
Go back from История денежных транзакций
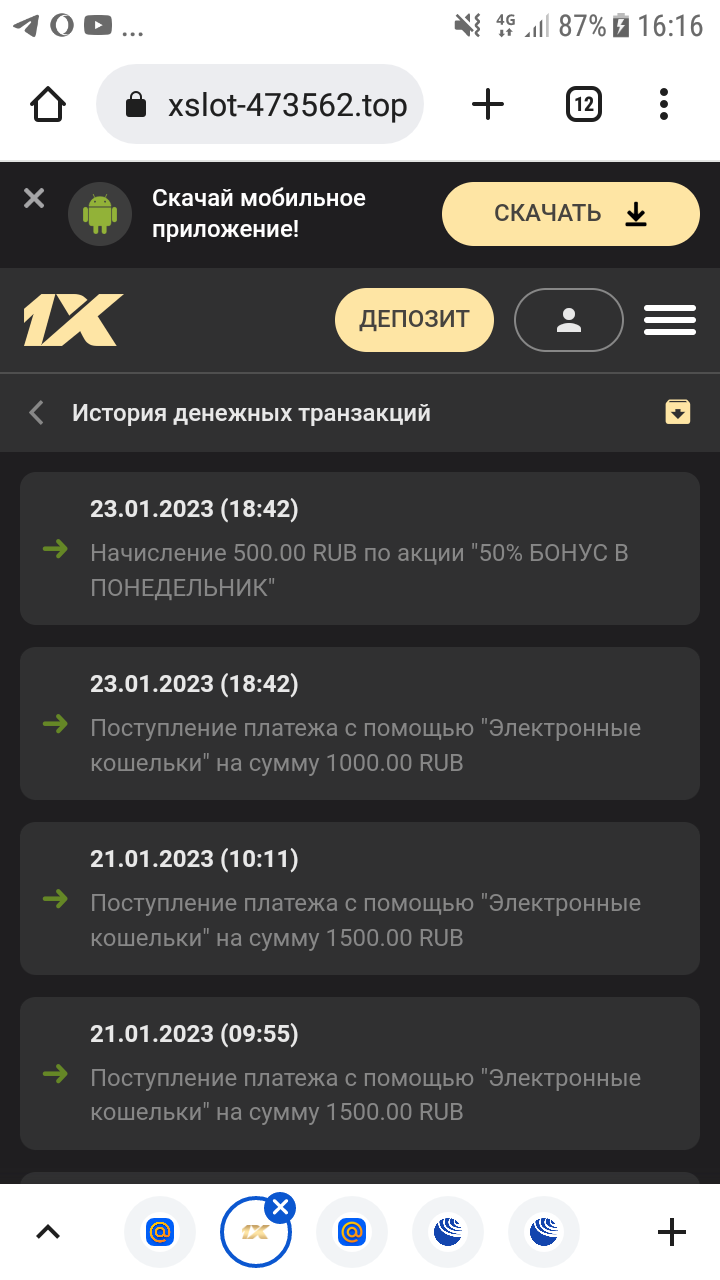click(37, 412)
